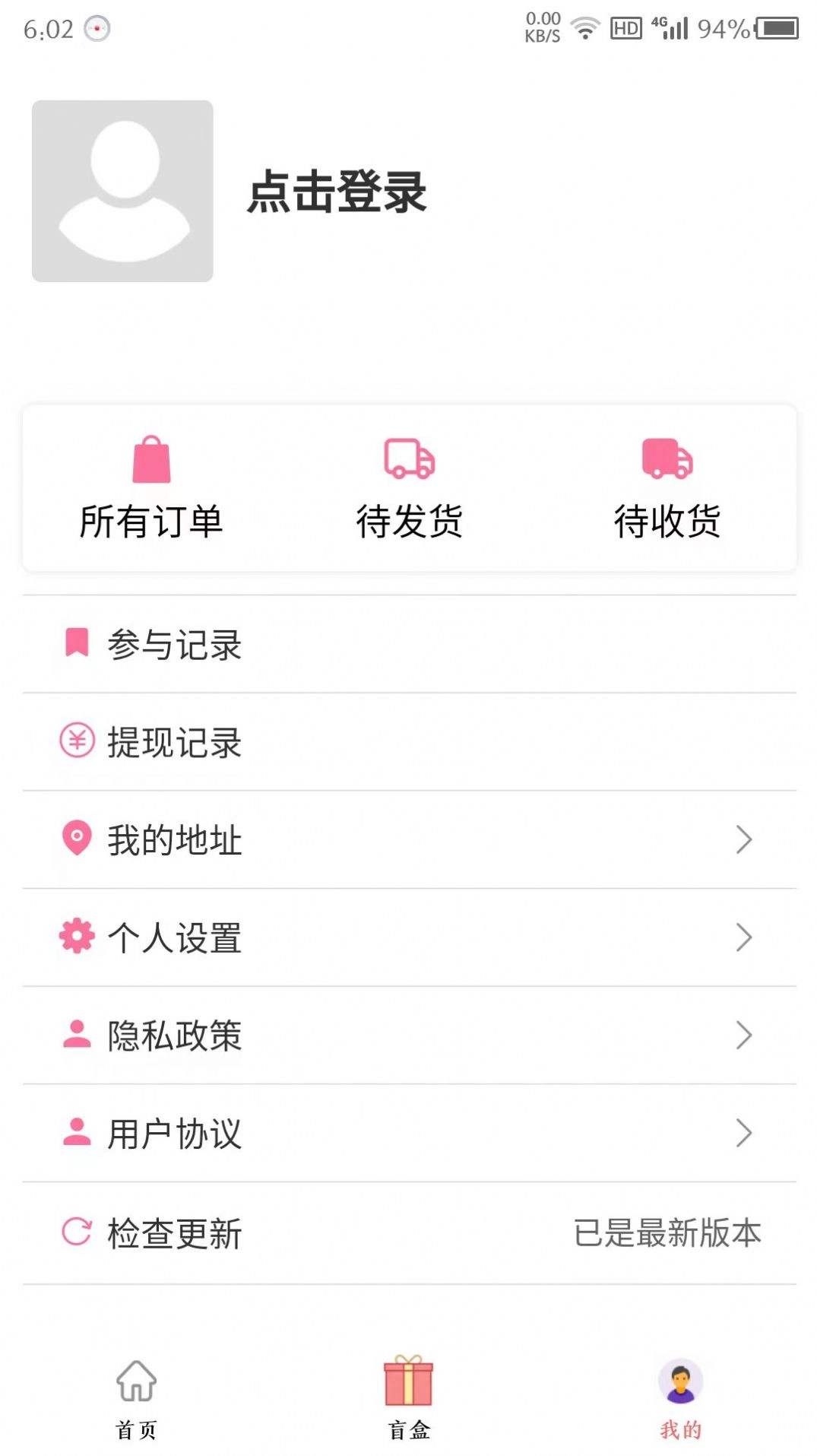
Task: Click the placeholder avatar image
Action: (x=123, y=192)
